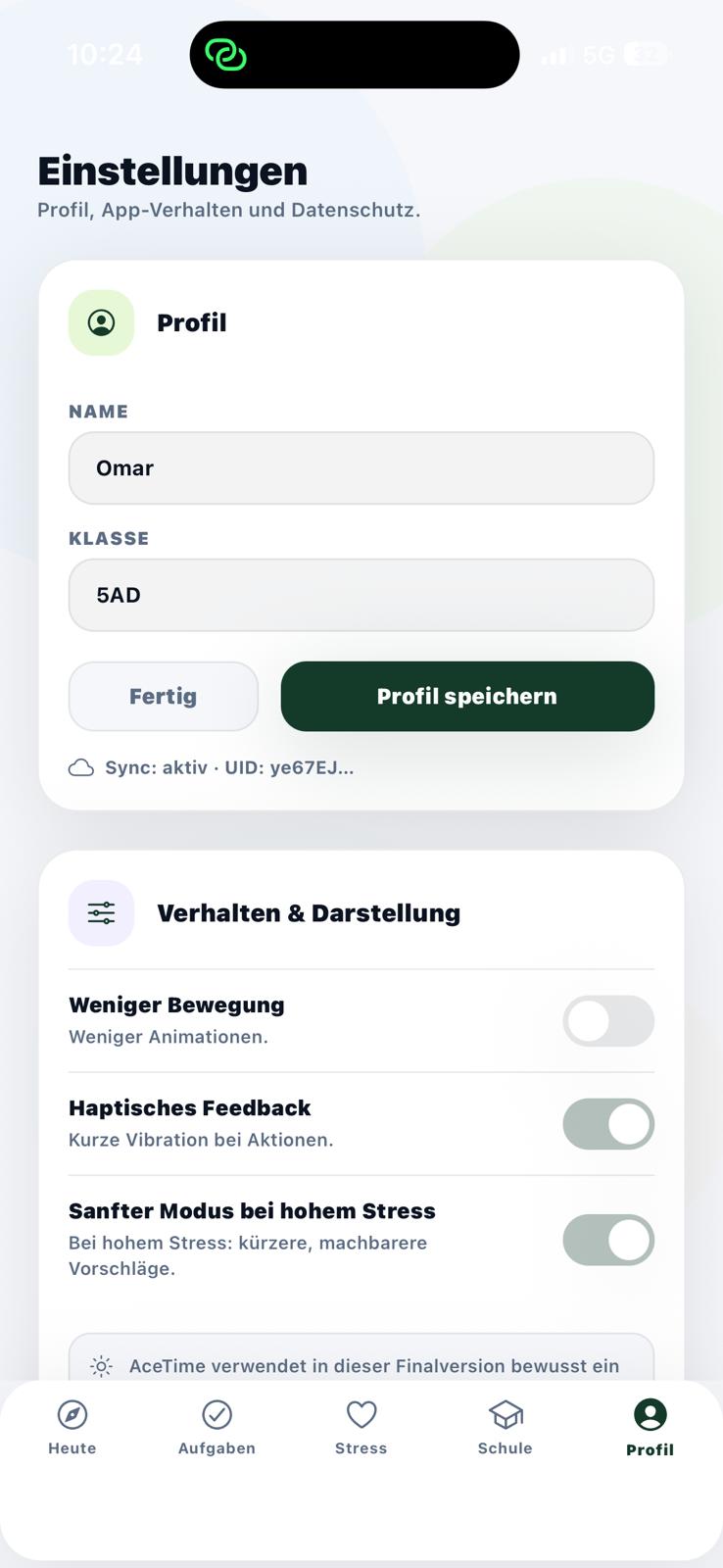Click the Sync aktiv UID status text
This screenshot has height=1568, width=723.
pos(229,767)
